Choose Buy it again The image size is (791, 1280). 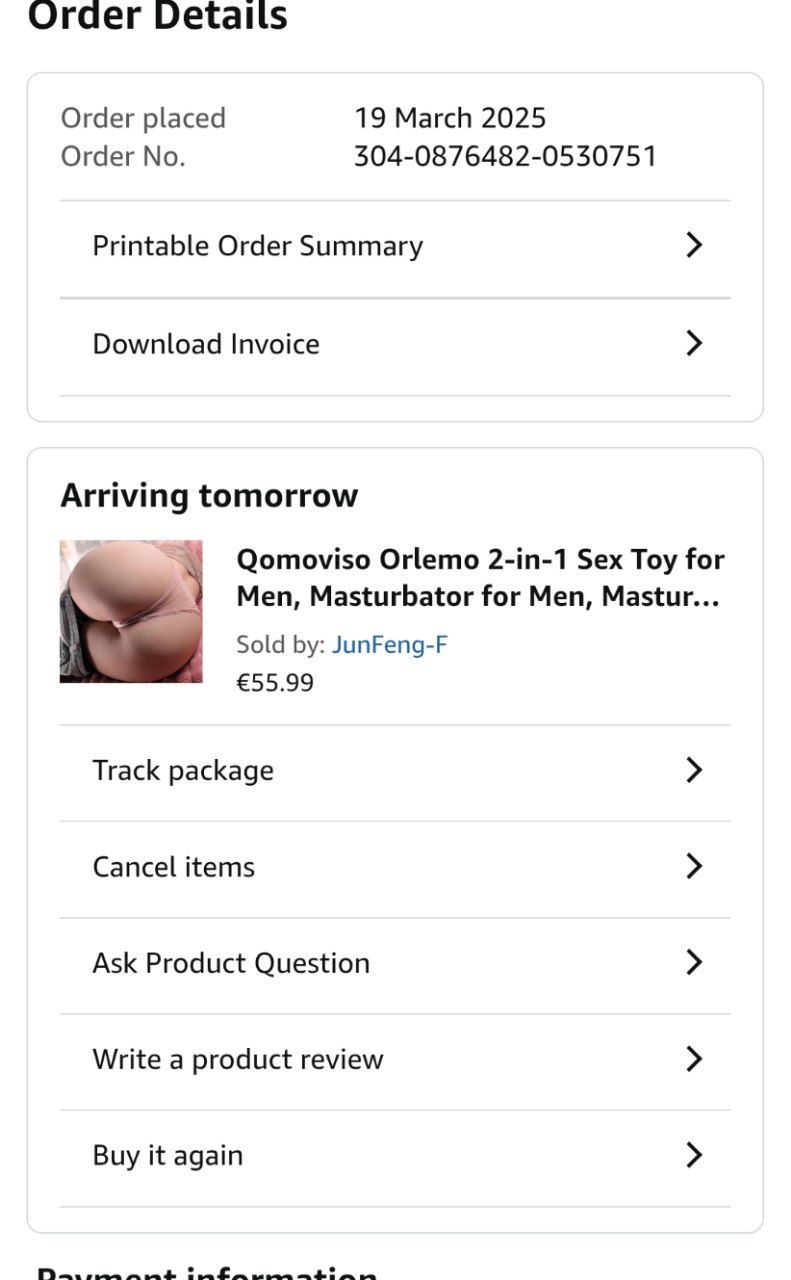(x=395, y=1156)
